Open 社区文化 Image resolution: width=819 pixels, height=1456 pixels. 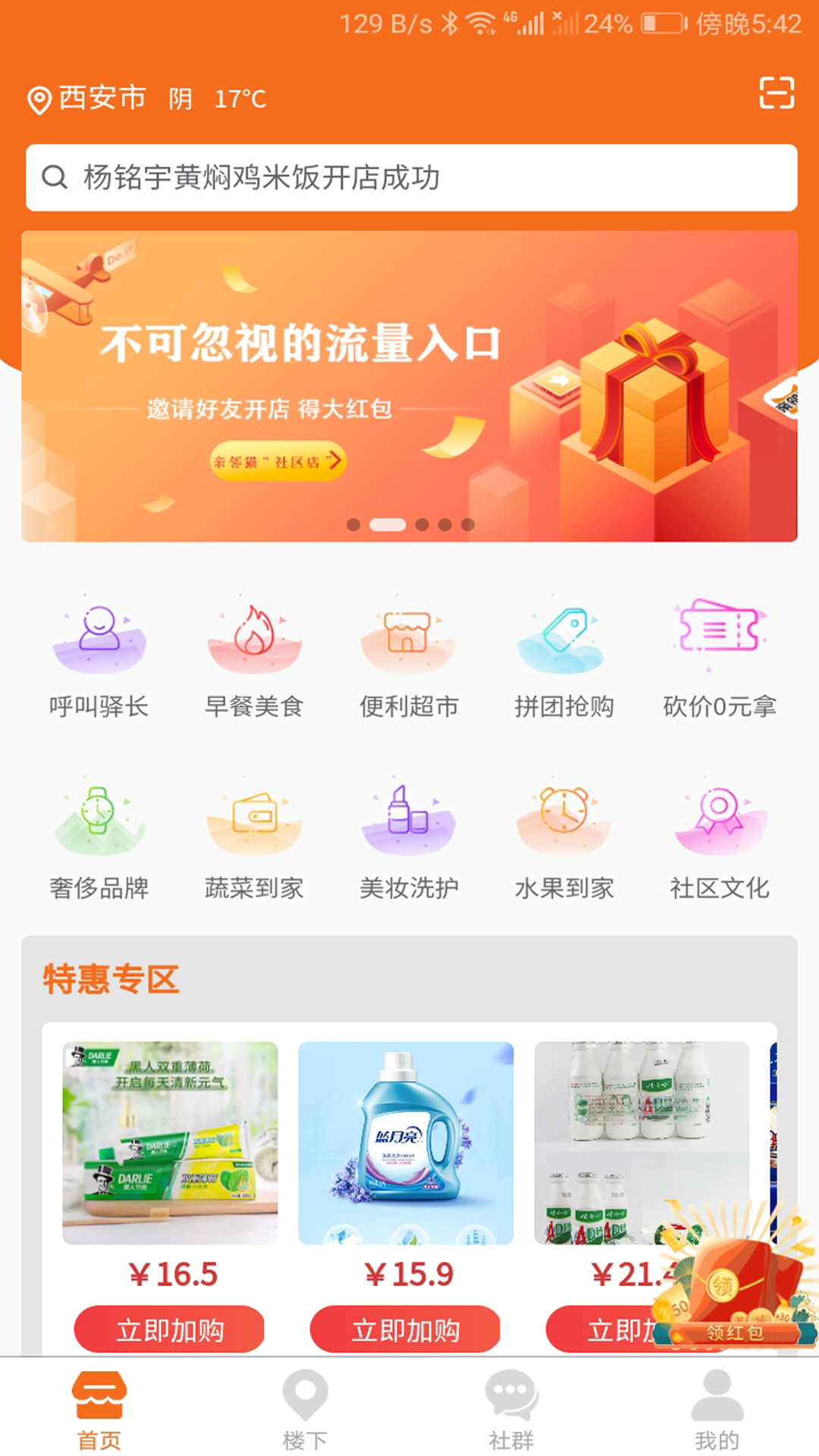[x=720, y=840]
